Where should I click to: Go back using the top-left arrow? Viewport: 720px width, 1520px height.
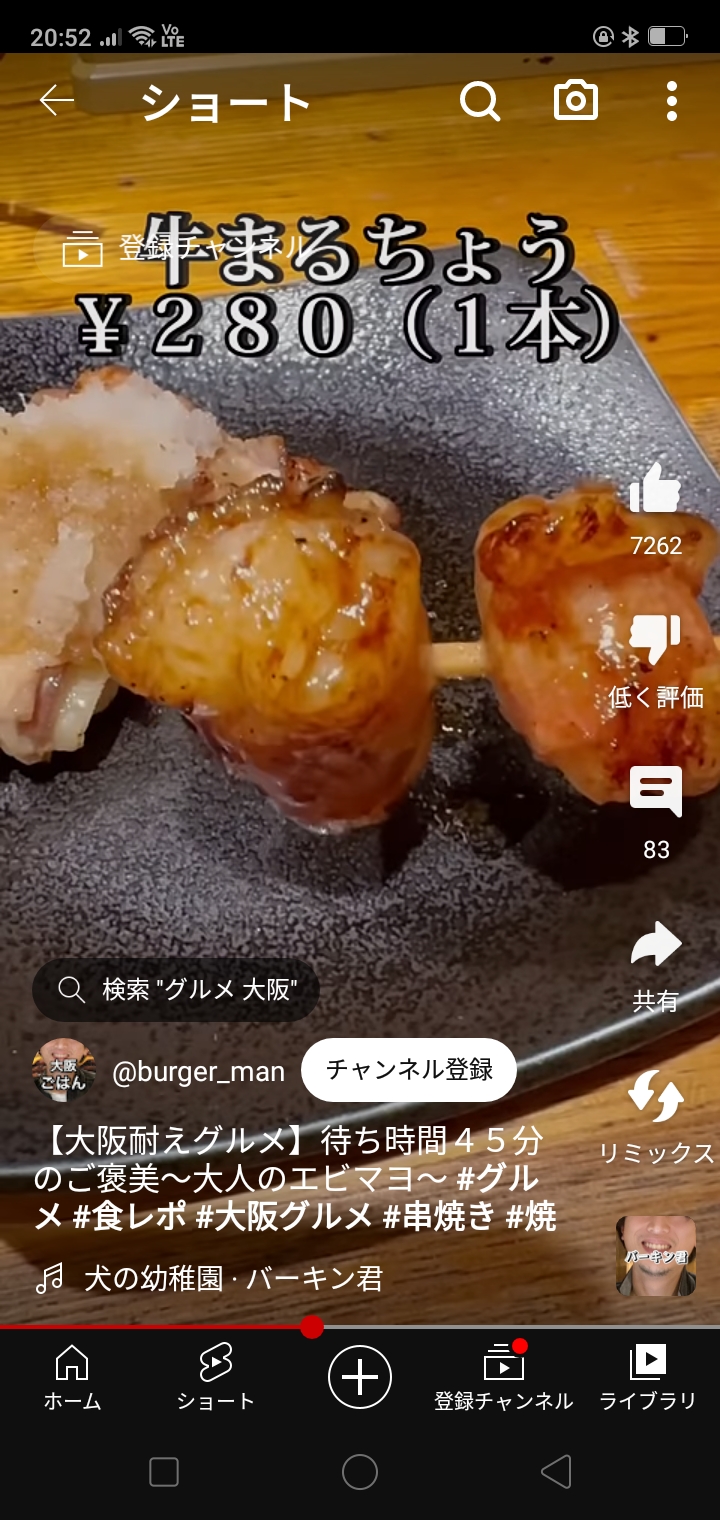(x=56, y=100)
